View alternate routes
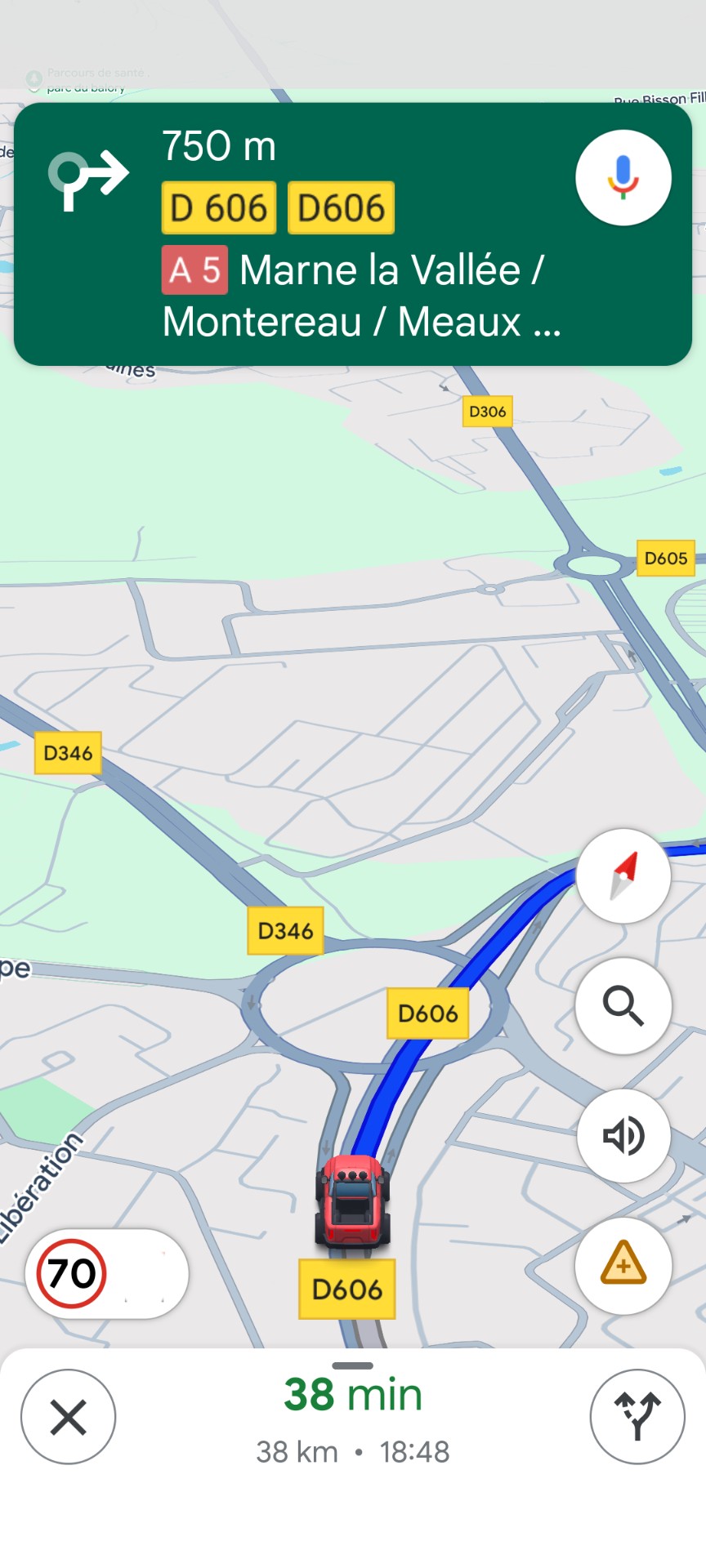The height and width of the screenshot is (1568, 706). click(637, 1416)
